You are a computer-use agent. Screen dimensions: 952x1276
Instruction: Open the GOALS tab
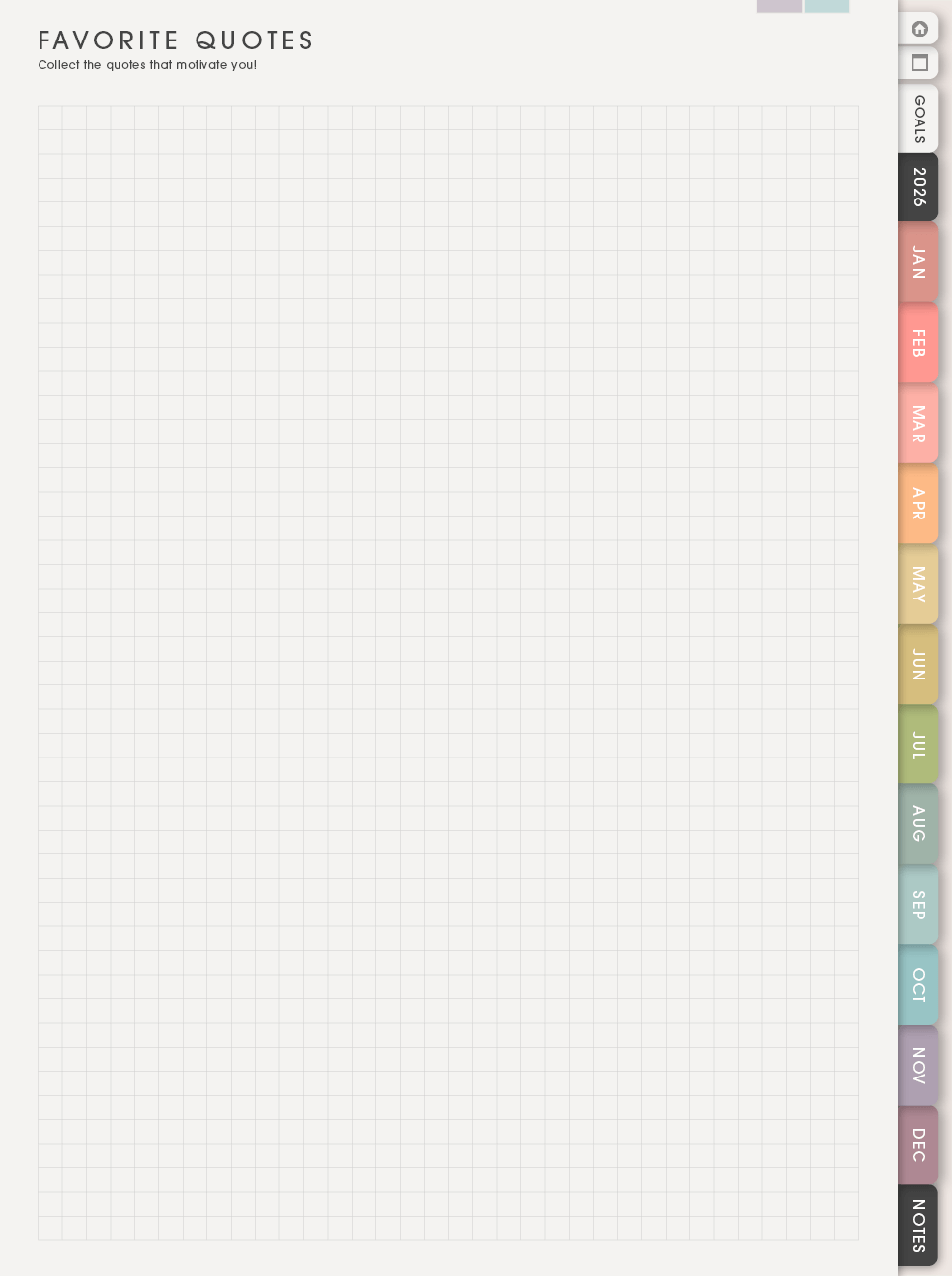[918, 119]
